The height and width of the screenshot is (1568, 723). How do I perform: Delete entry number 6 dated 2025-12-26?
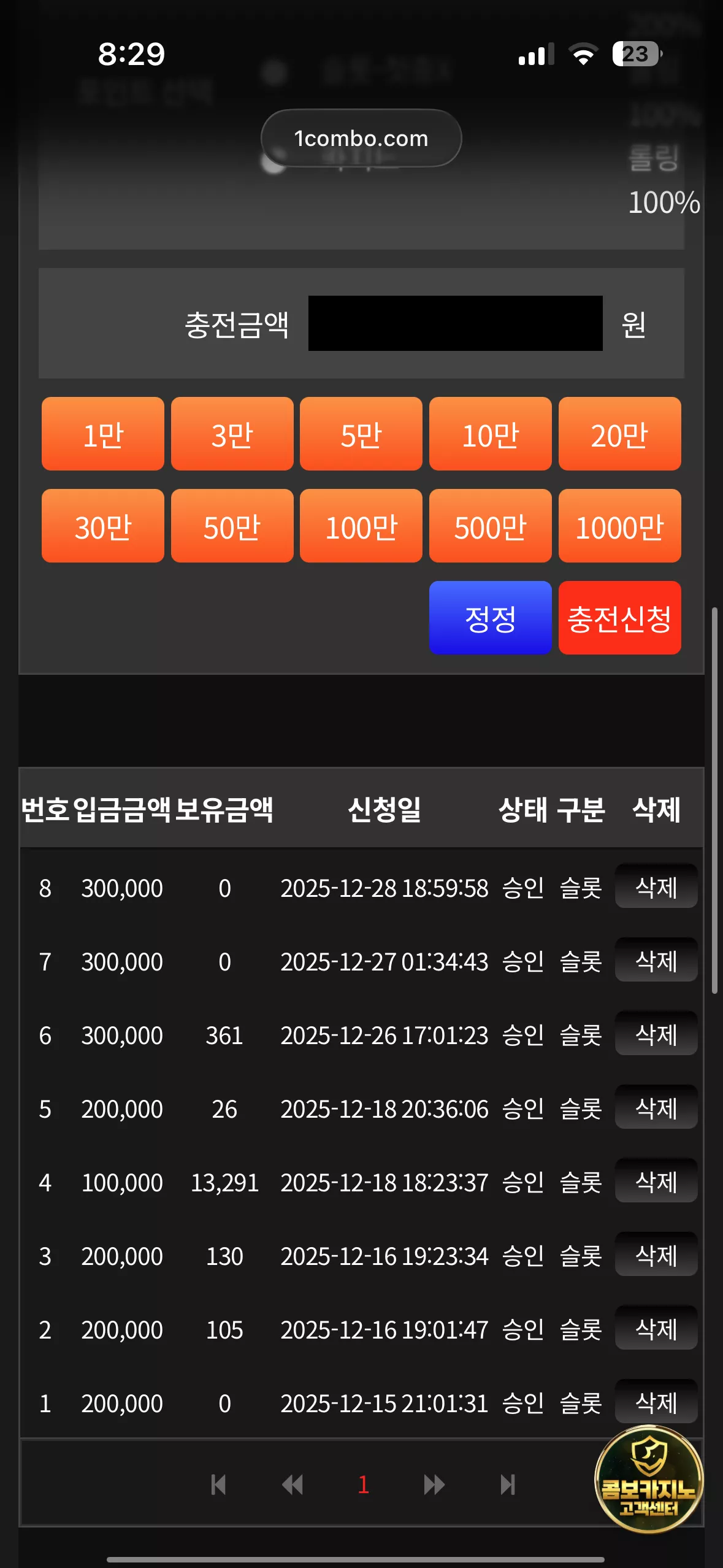click(656, 1033)
